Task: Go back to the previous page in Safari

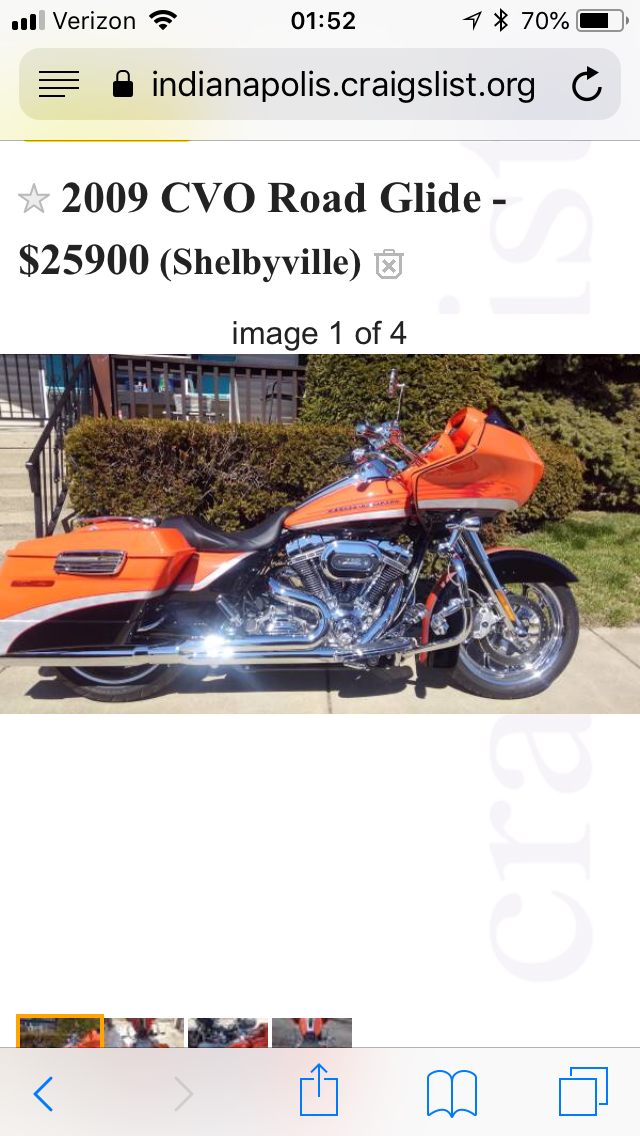Action: 43,1094
